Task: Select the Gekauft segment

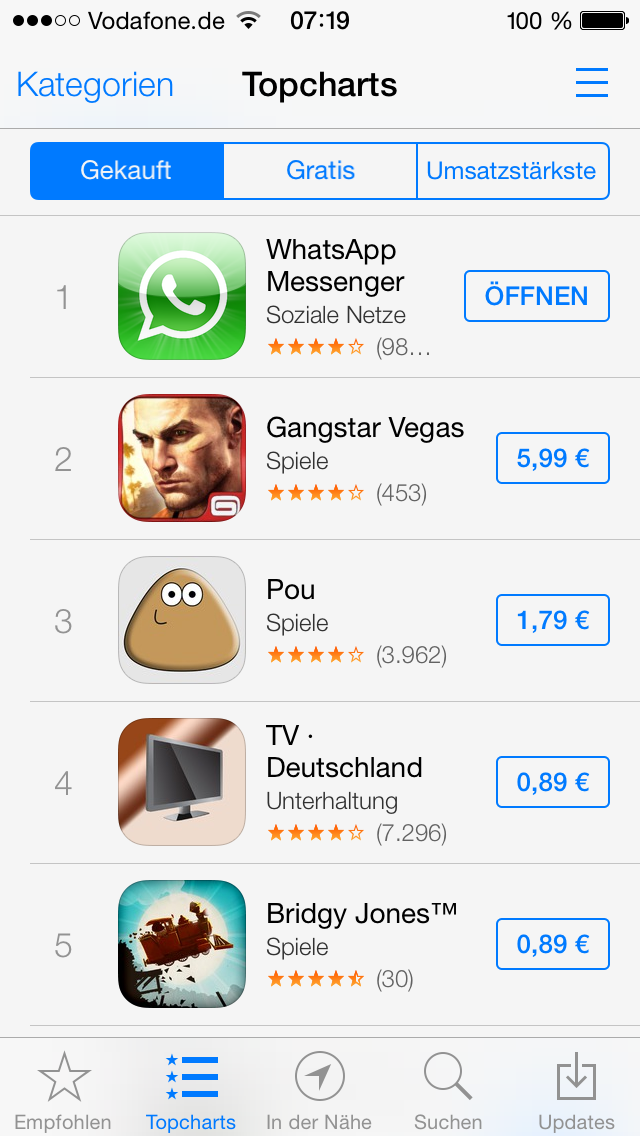Action: (x=126, y=171)
